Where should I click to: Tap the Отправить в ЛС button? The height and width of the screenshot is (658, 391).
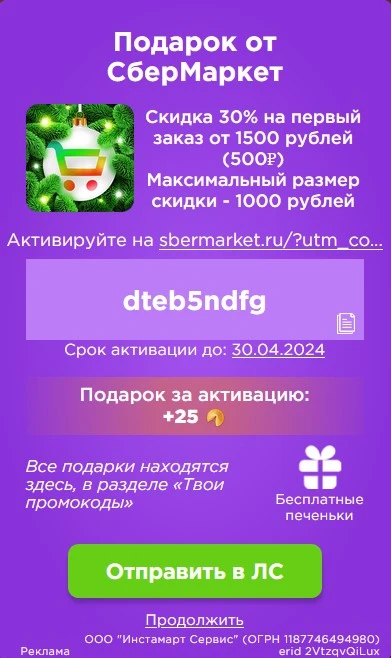click(195, 571)
